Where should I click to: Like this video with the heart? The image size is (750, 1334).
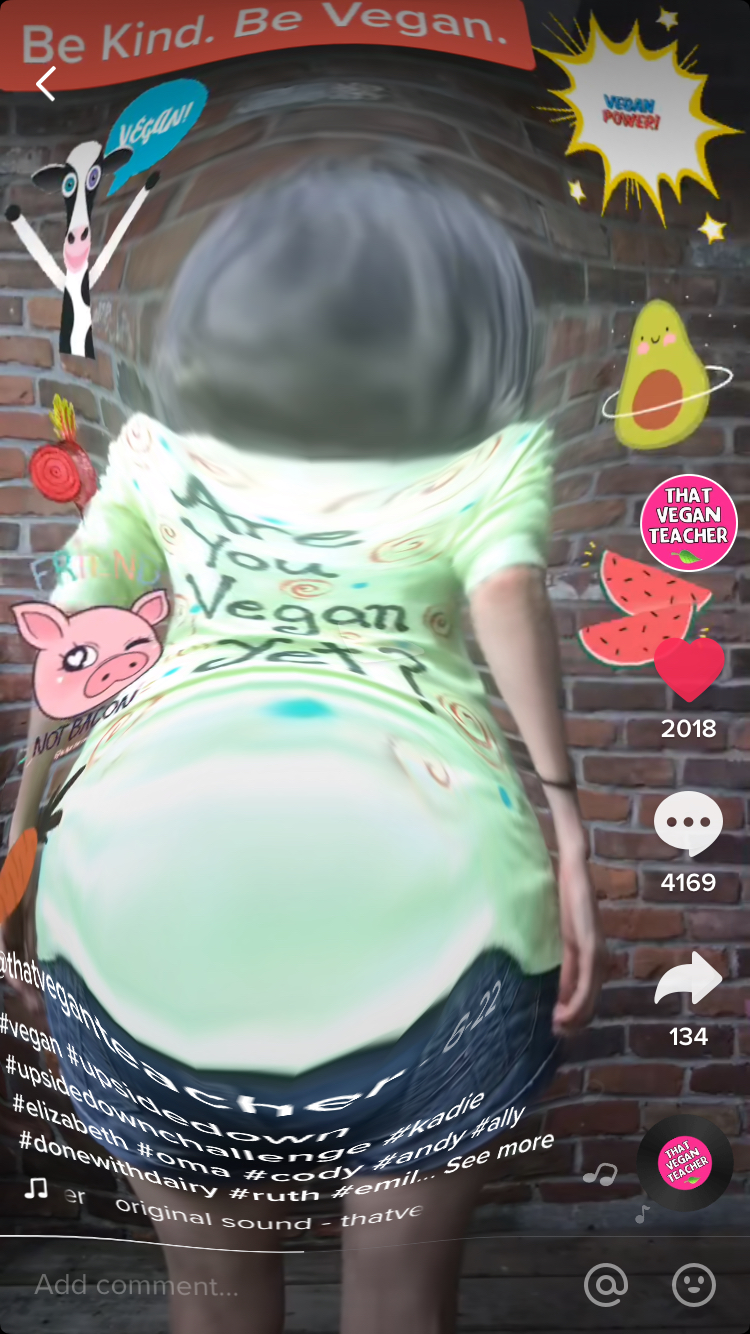[688, 669]
